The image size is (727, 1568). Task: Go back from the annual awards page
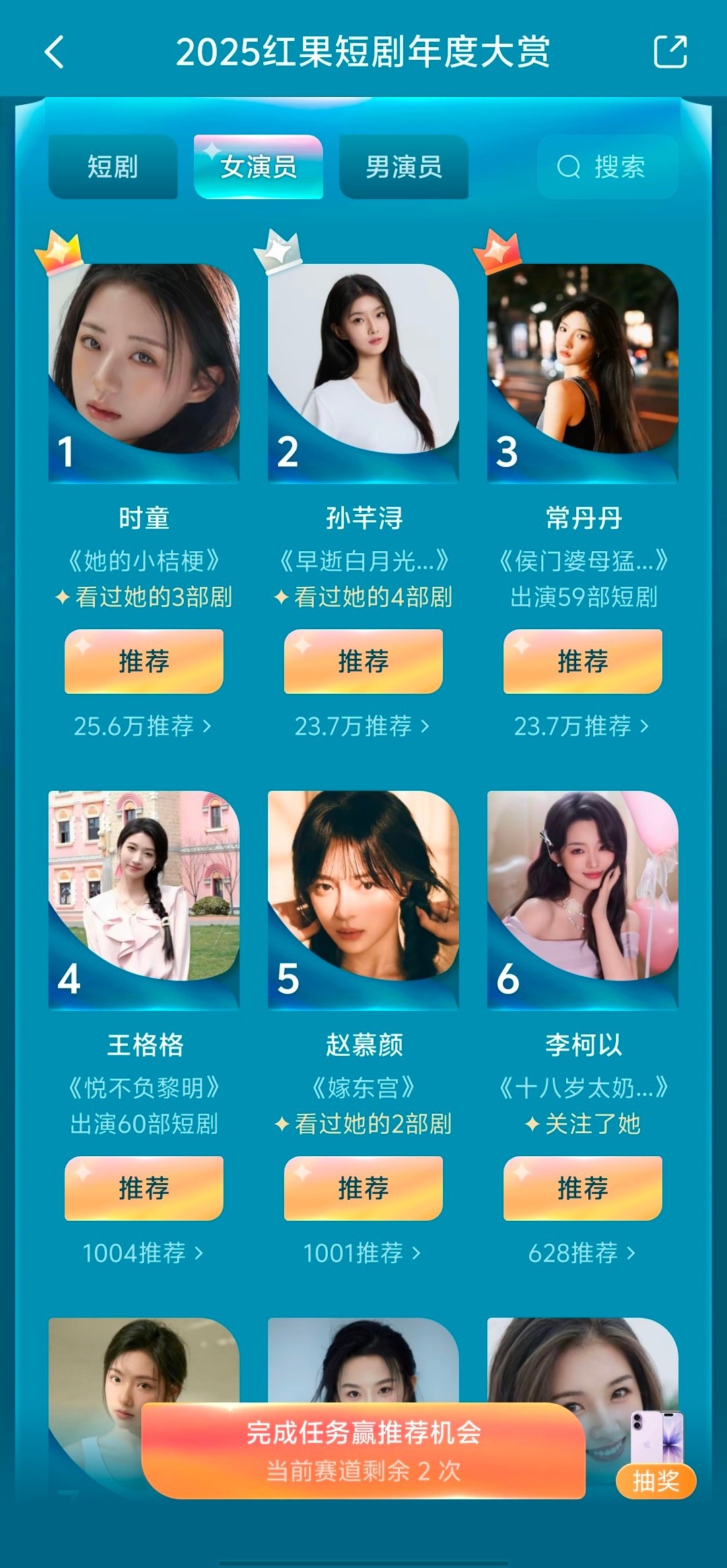click(x=55, y=52)
